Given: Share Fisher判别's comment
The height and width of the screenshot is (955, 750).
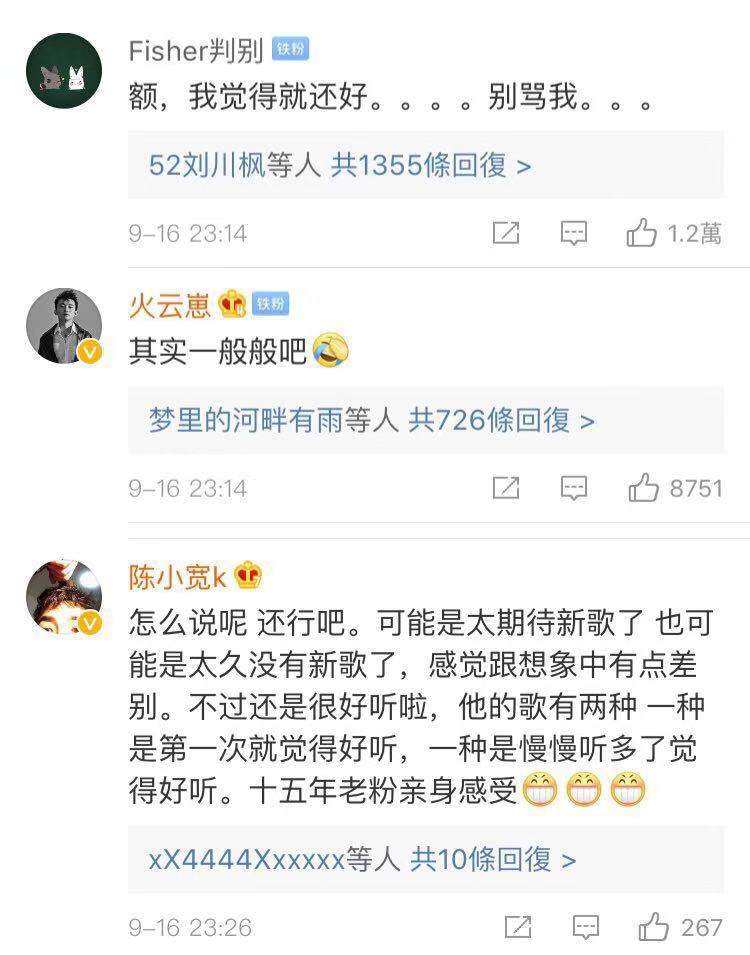Looking at the screenshot, I should [507, 234].
